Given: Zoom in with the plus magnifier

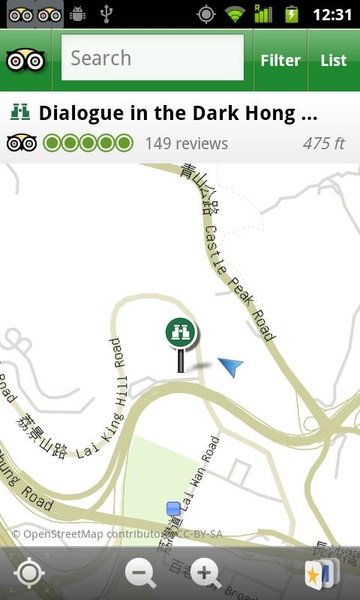Looking at the screenshot, I should [205, 573].
